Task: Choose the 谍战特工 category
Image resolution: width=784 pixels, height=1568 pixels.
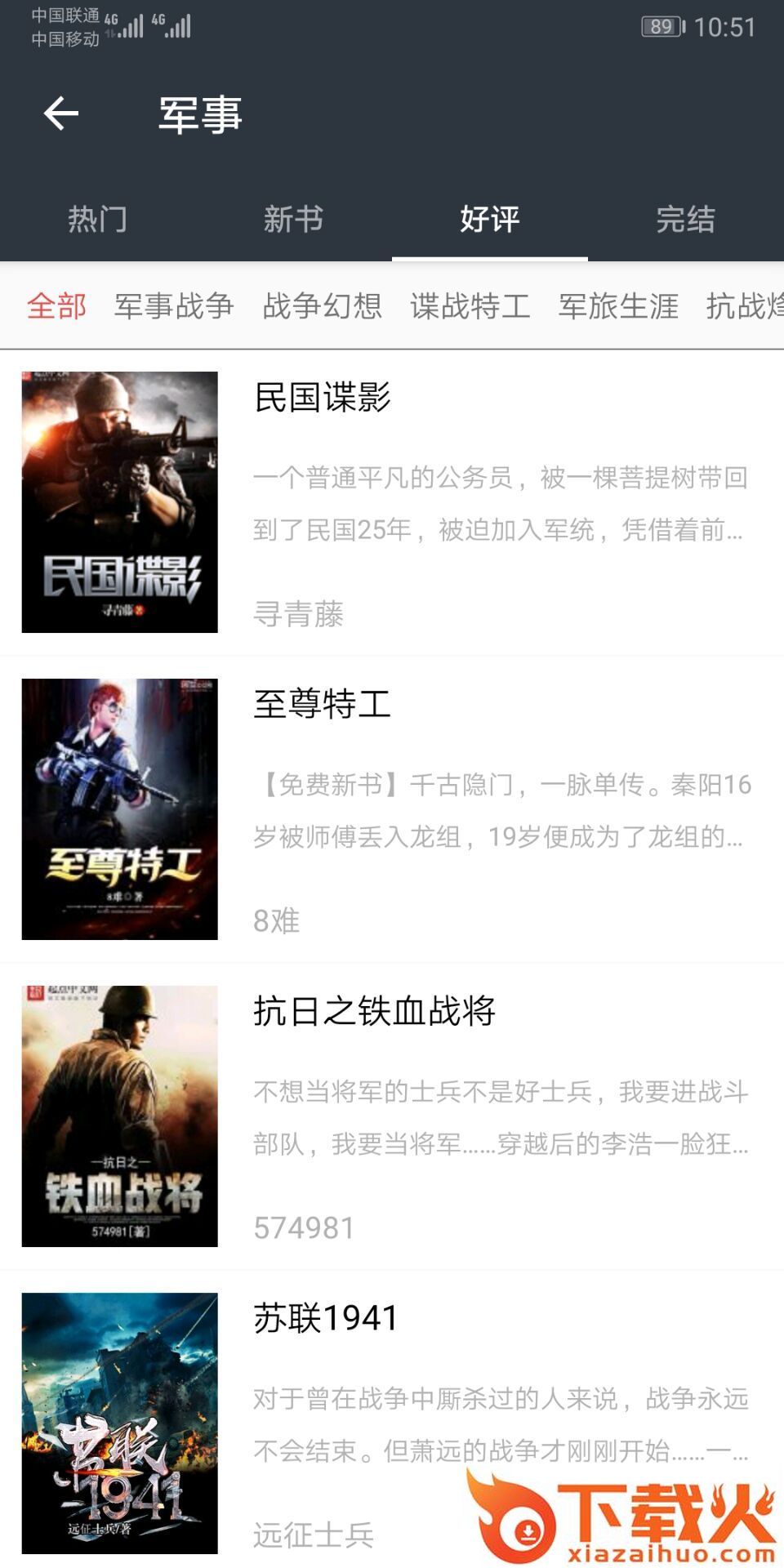Action: click(470, 306)
